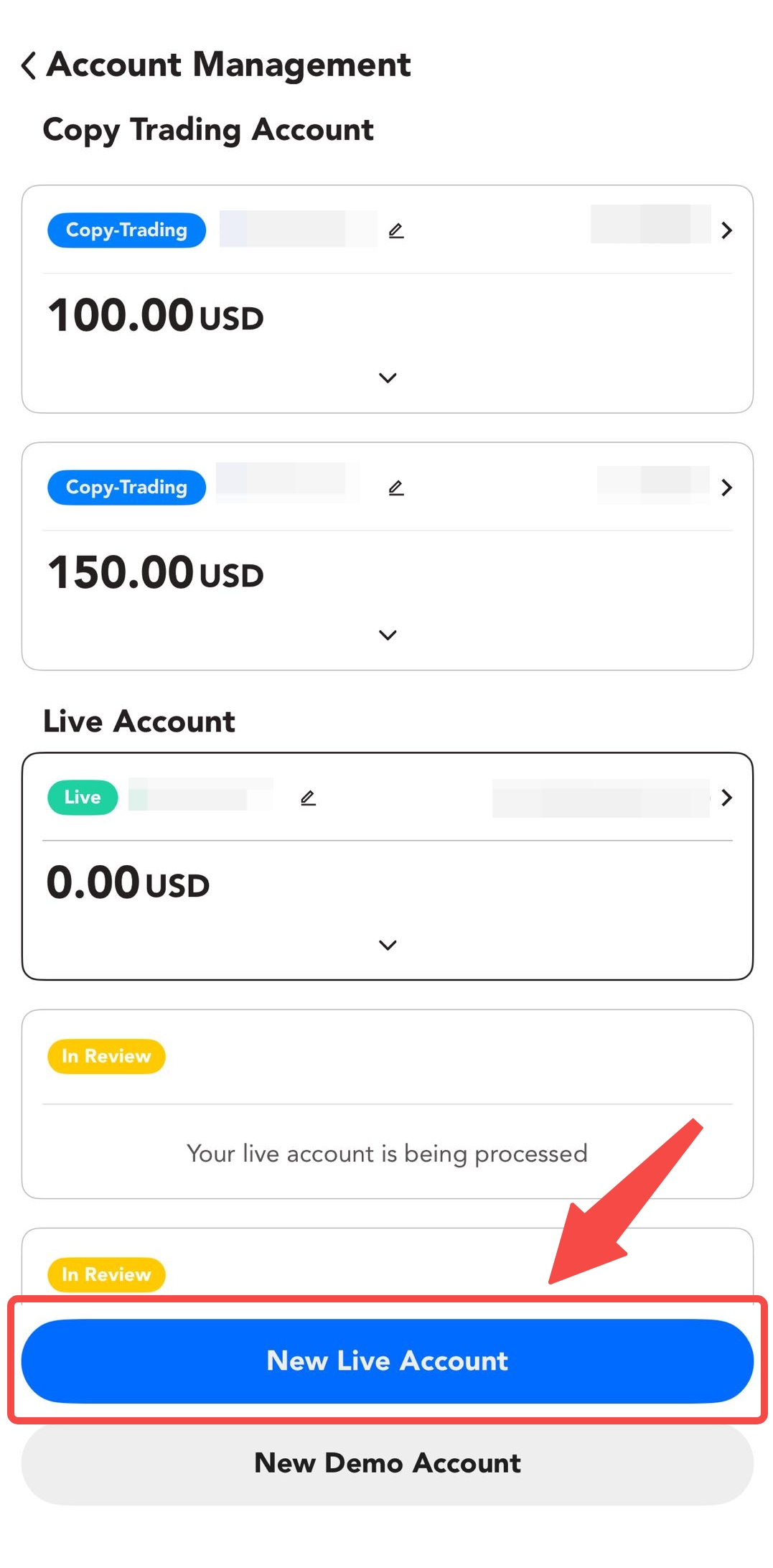Screen dimensions: 773x1568
Task: Open the Live account details arrow
Action: [x=726, y=798]
